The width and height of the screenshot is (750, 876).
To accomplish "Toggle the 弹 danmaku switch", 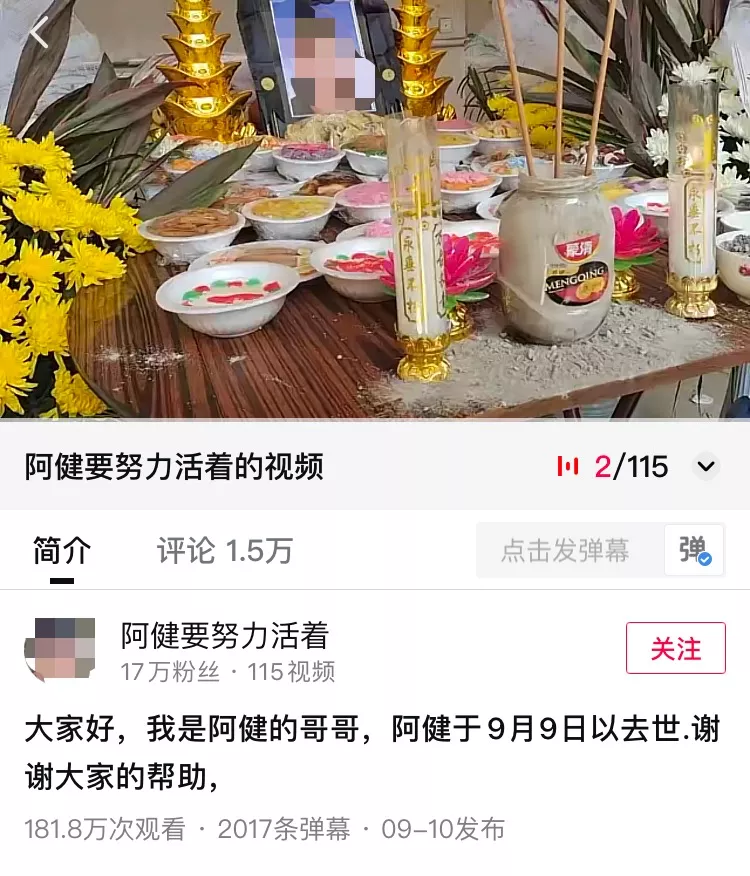I will (695, 550).
